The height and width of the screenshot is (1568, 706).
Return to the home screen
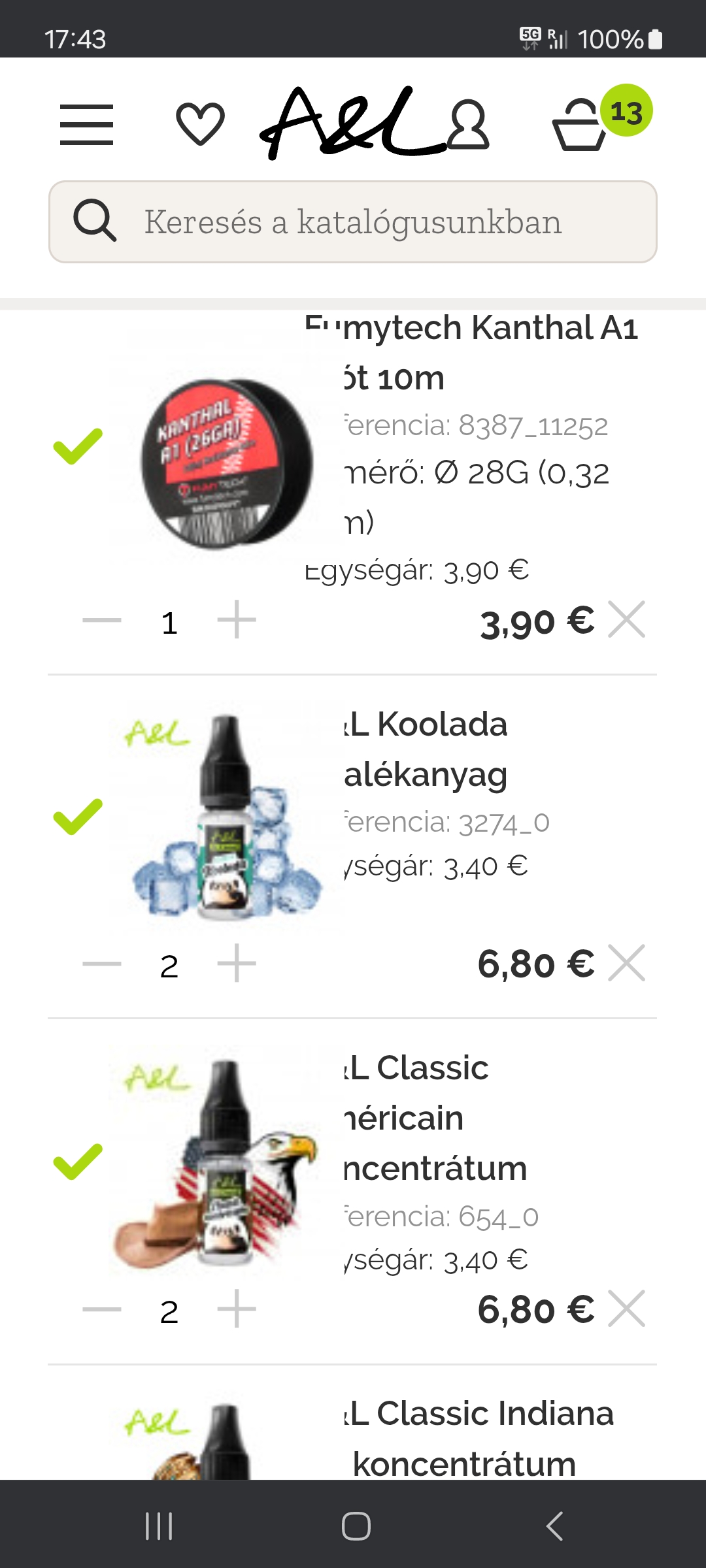(x=356, y=1526)
